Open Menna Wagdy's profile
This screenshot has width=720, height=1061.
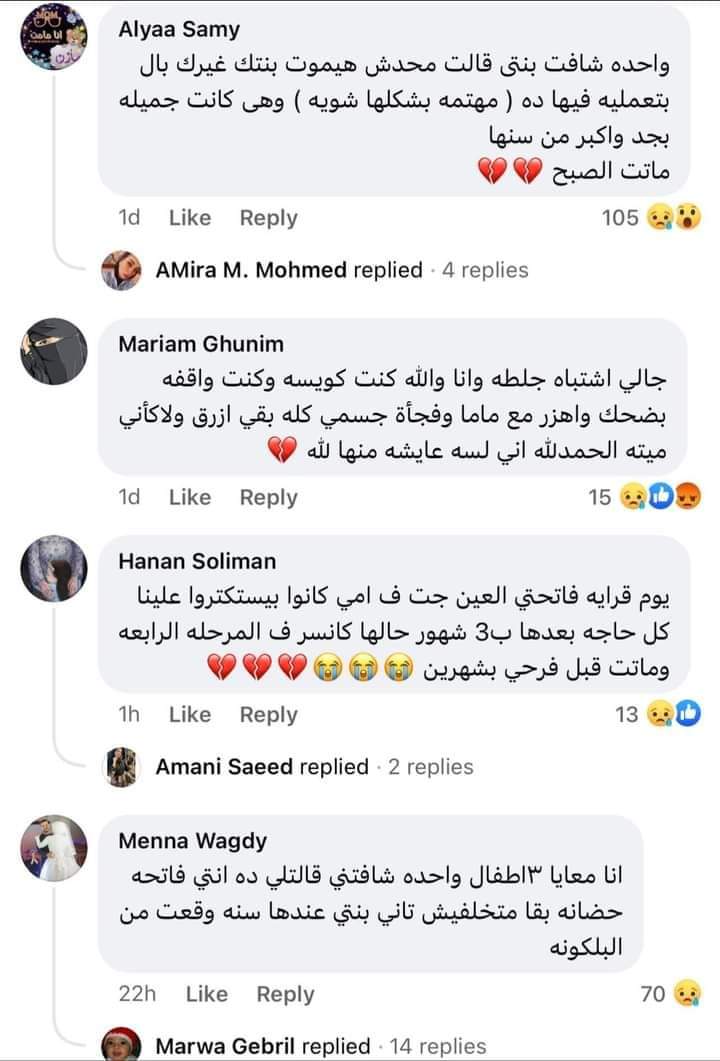[x=192, y=841]
